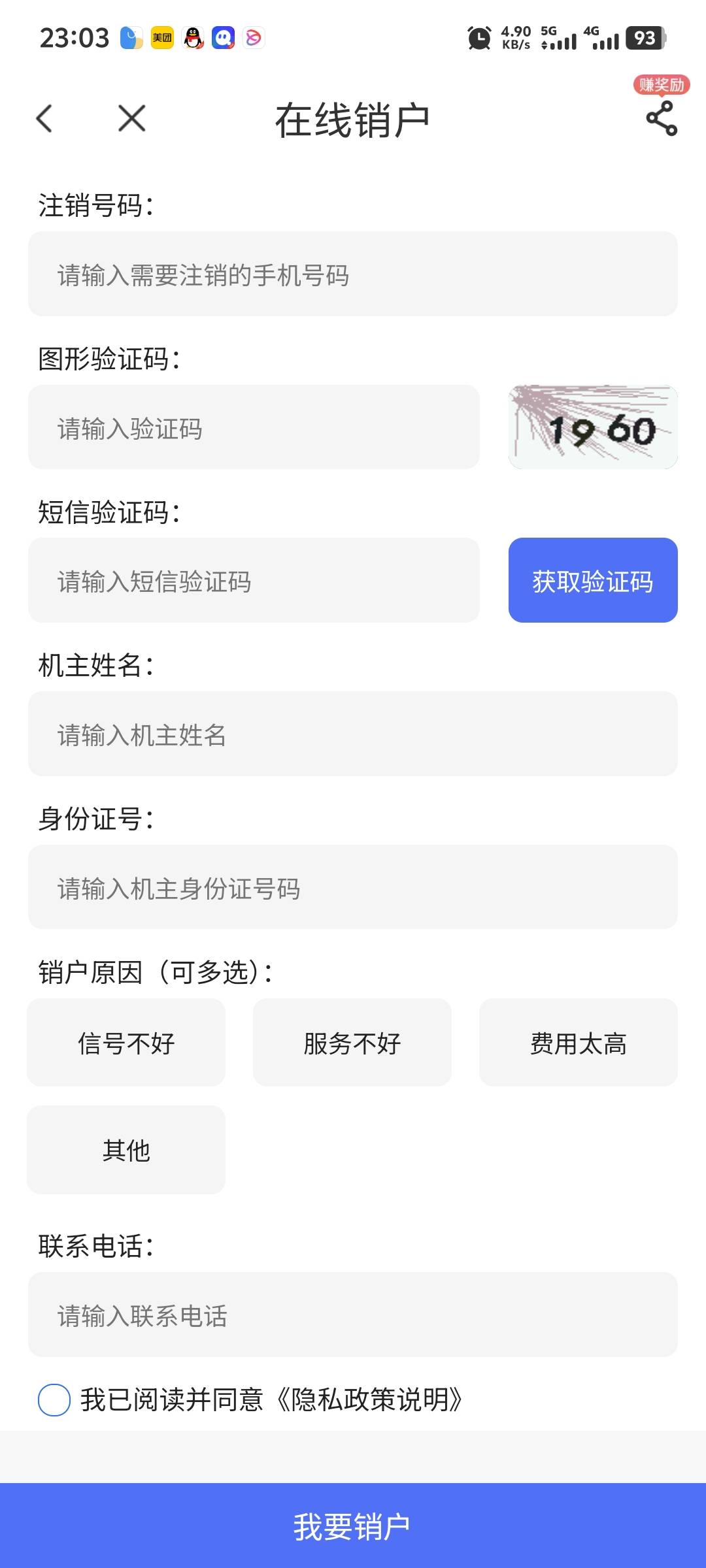Pick 费用太高 as a reason
The image size is (706, 1568).
pyautogui.click(x=579, y=1042)
